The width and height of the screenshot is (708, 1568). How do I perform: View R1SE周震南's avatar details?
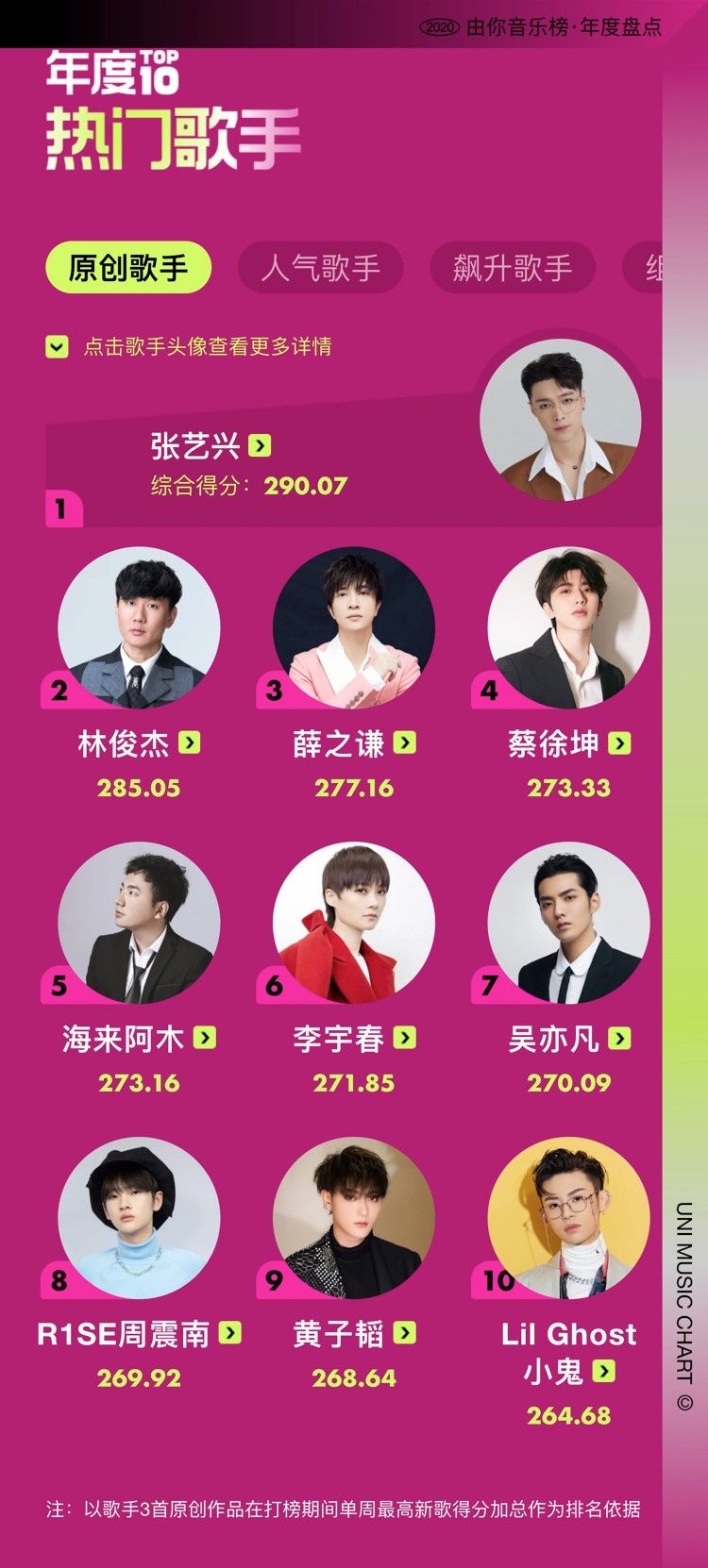coord(139,1218)
